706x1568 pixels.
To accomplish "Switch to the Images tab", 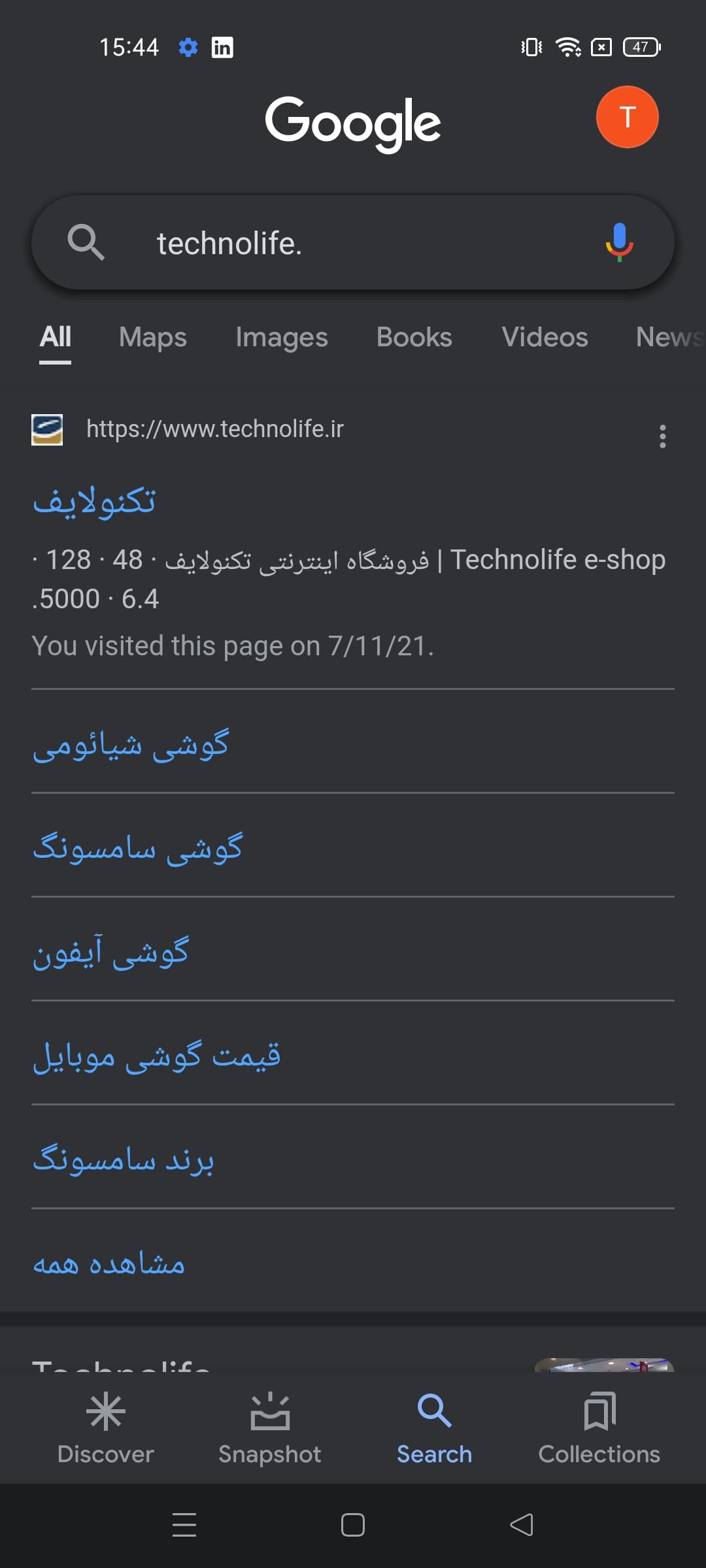I will pyautogui.click(x=281, y=337).
